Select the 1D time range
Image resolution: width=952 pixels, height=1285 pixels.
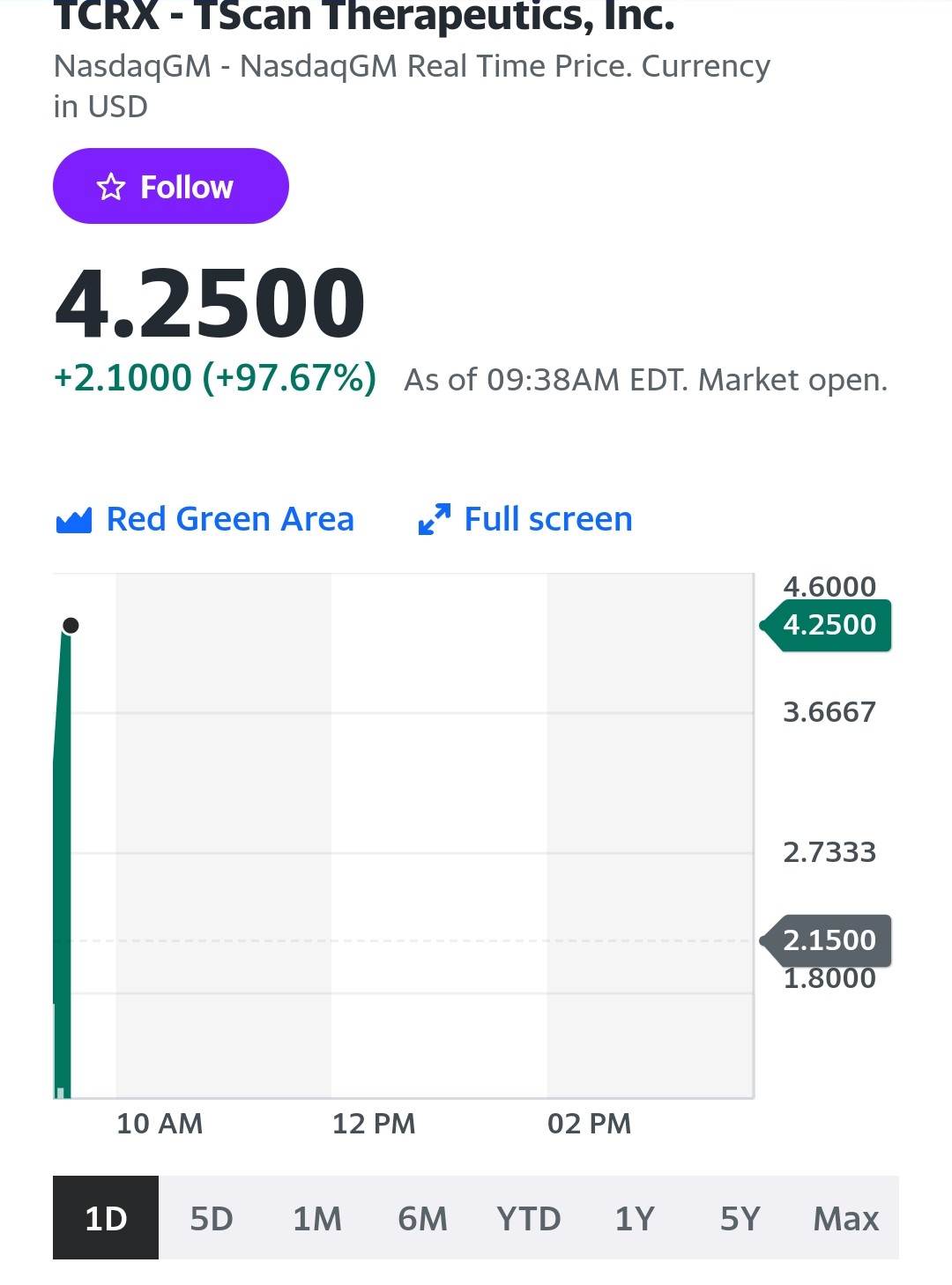[x=106, y=1218]
